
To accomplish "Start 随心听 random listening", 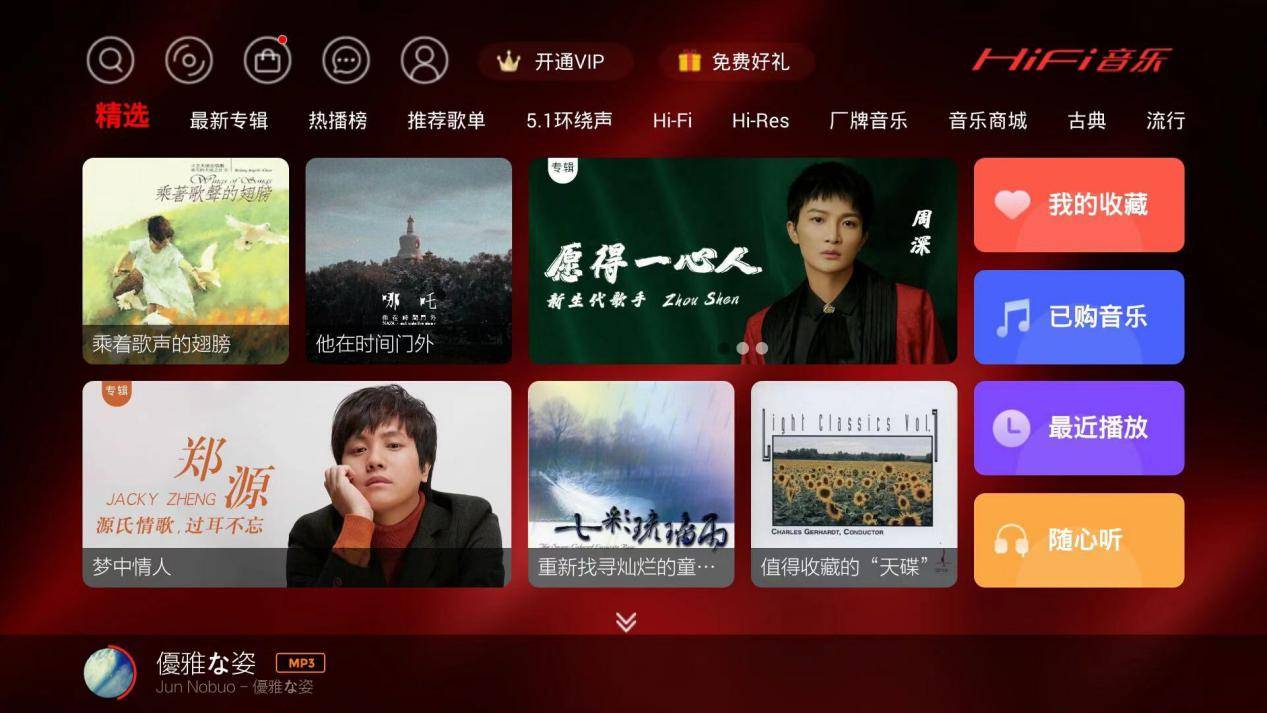I will (x=1078, y=540).
